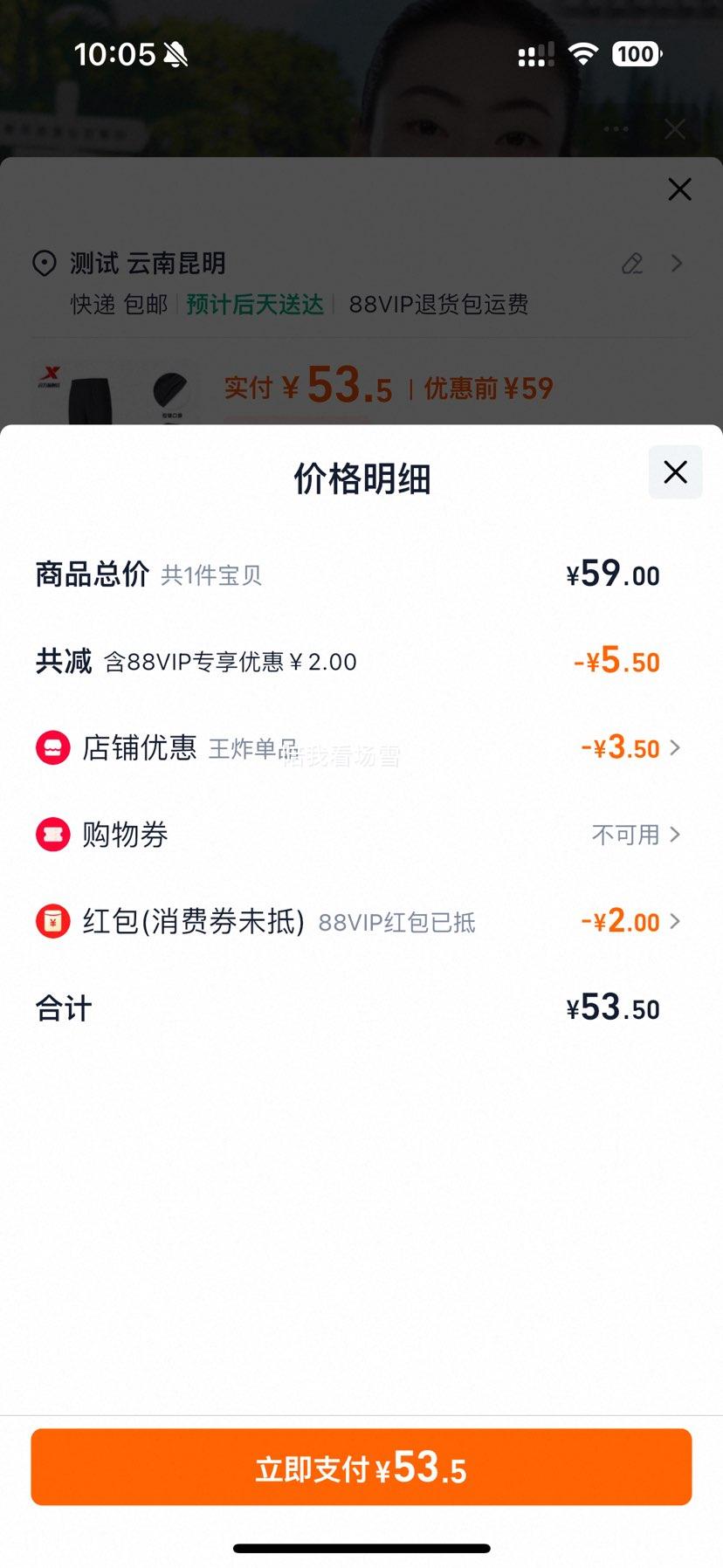The image size is (723, 1568).
Task: Tap 立即支付 ¥53.5 to pay now
Action: 361,1467
